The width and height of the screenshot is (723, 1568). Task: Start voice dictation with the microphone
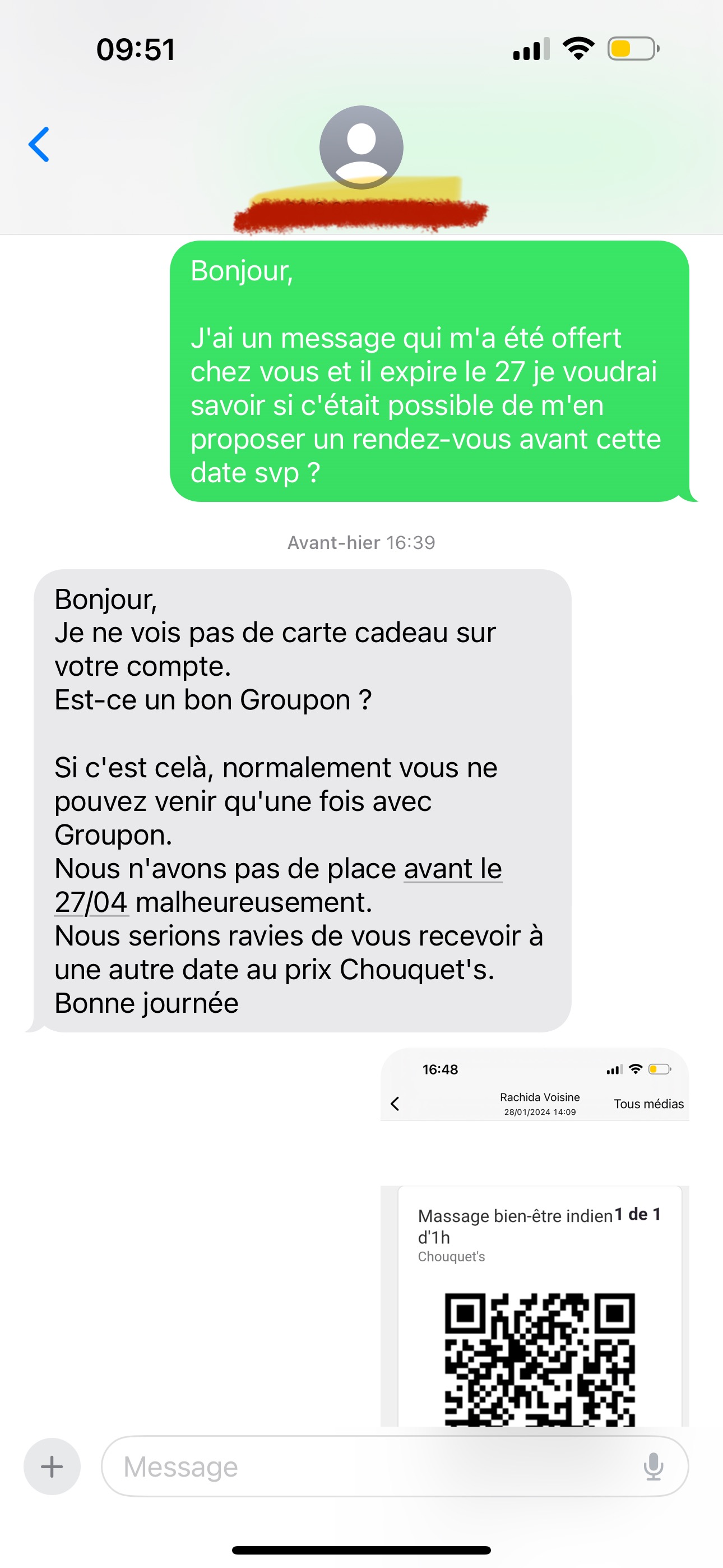pyautogui.click(x=653, y=1466)
